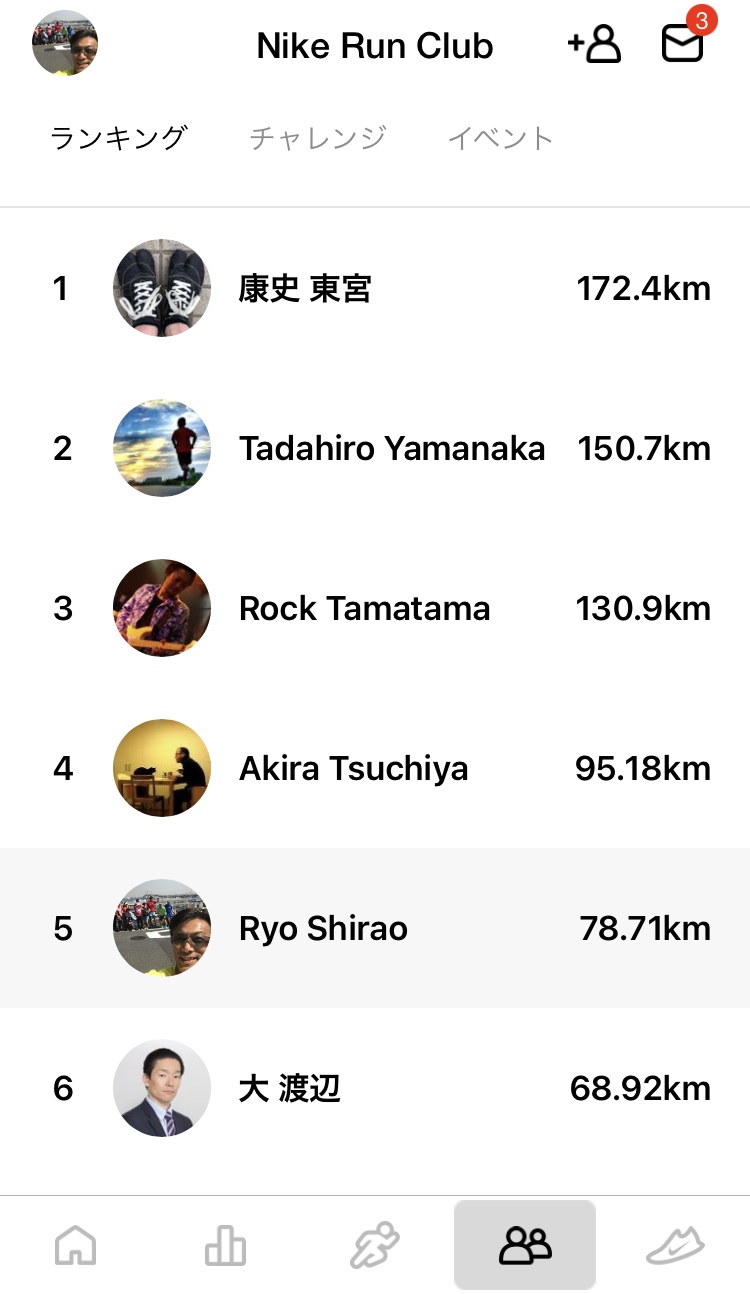Select the ランキング tab
Screen dimensions: 750x1294
pos(119,137)
